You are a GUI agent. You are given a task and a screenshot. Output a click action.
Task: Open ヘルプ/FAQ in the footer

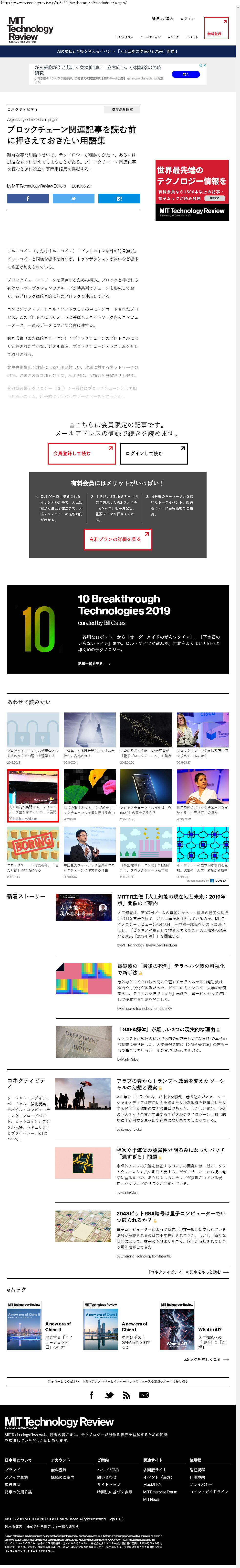coord(108,1470)
